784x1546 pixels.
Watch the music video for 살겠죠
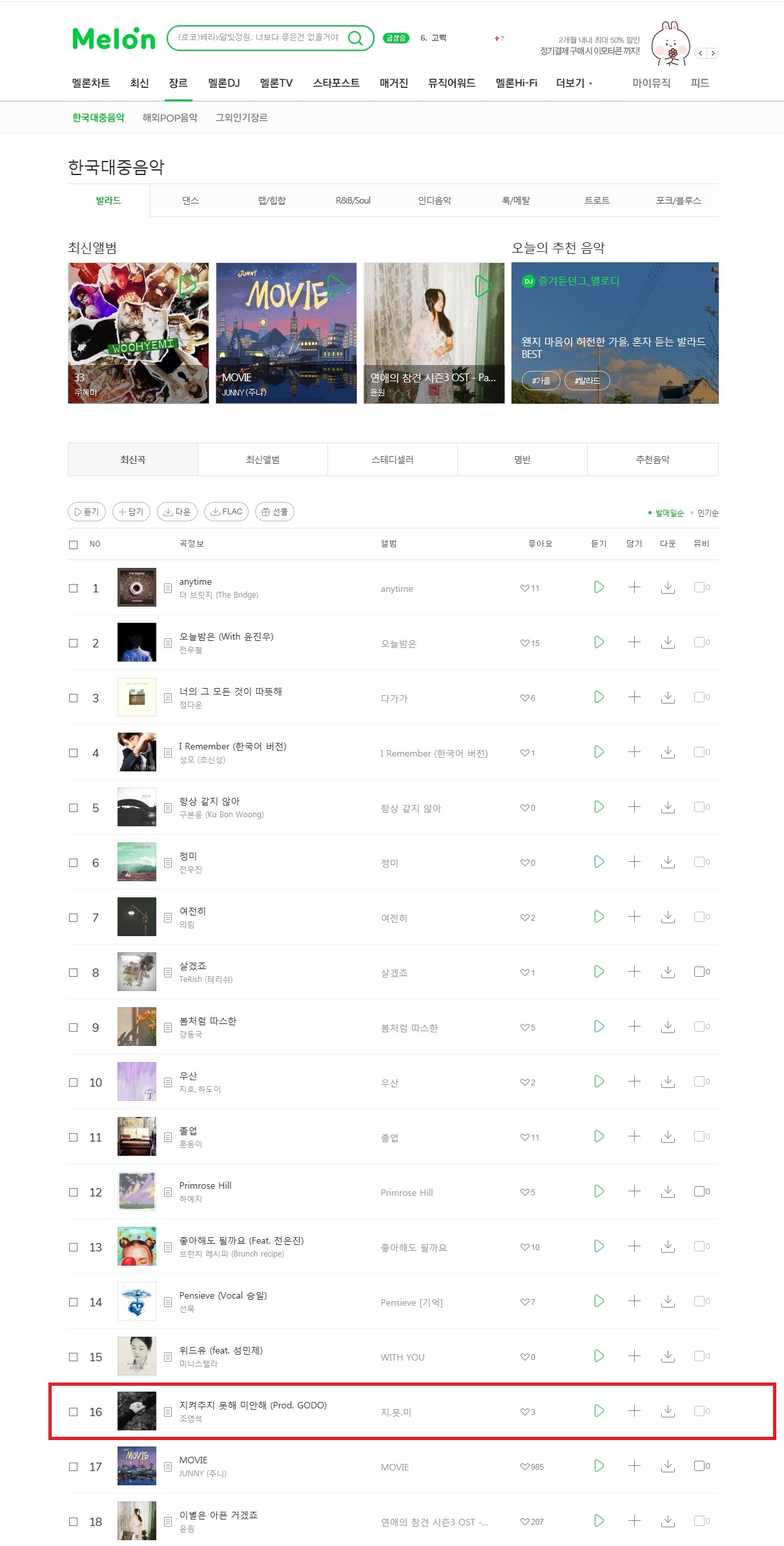[699, 972]
